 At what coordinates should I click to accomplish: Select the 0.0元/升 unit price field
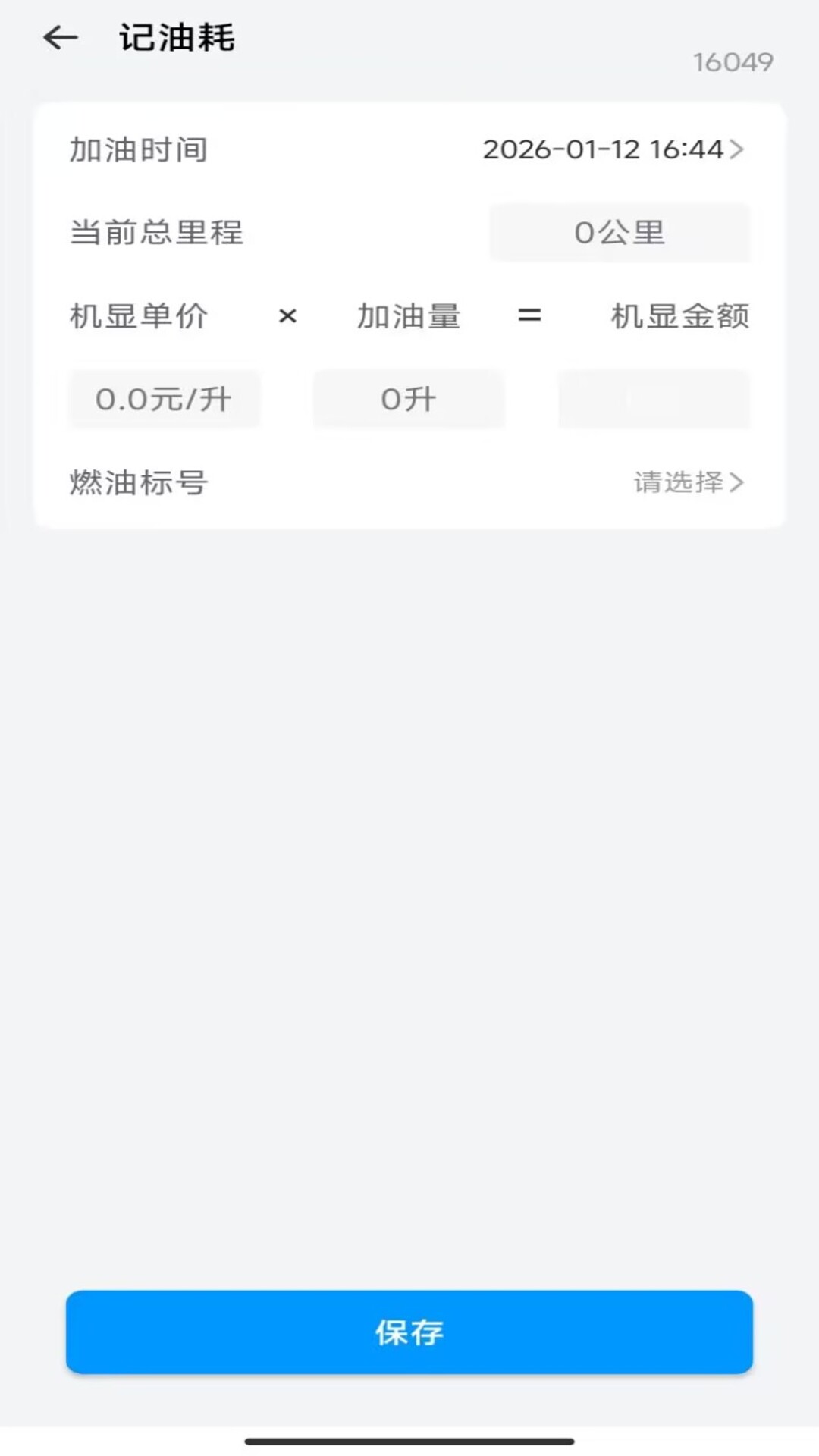click(x=164, y=400)
